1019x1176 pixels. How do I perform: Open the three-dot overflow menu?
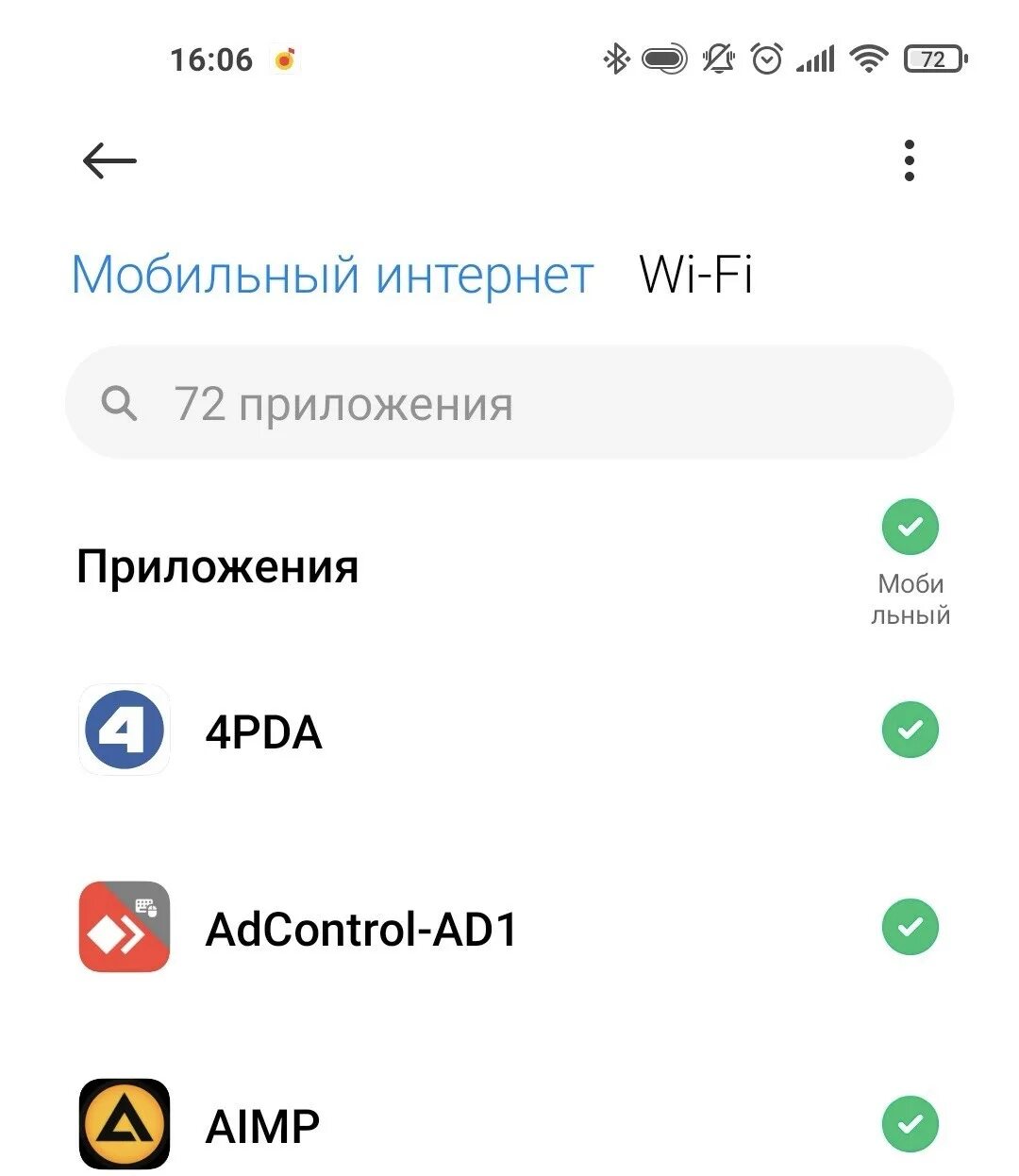click(x=909, y=160)
